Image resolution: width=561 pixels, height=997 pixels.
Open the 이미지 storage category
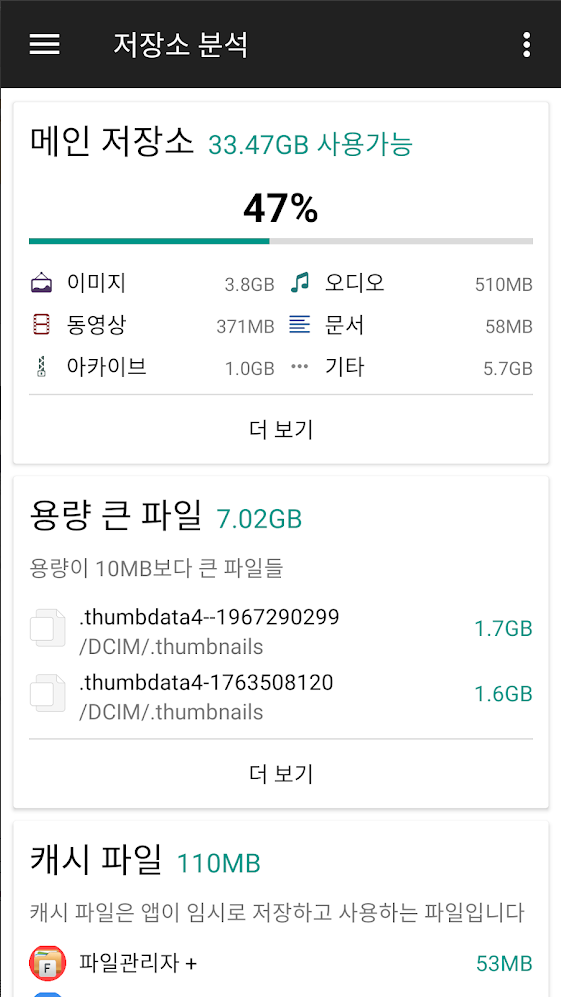(x=152, y=283)
